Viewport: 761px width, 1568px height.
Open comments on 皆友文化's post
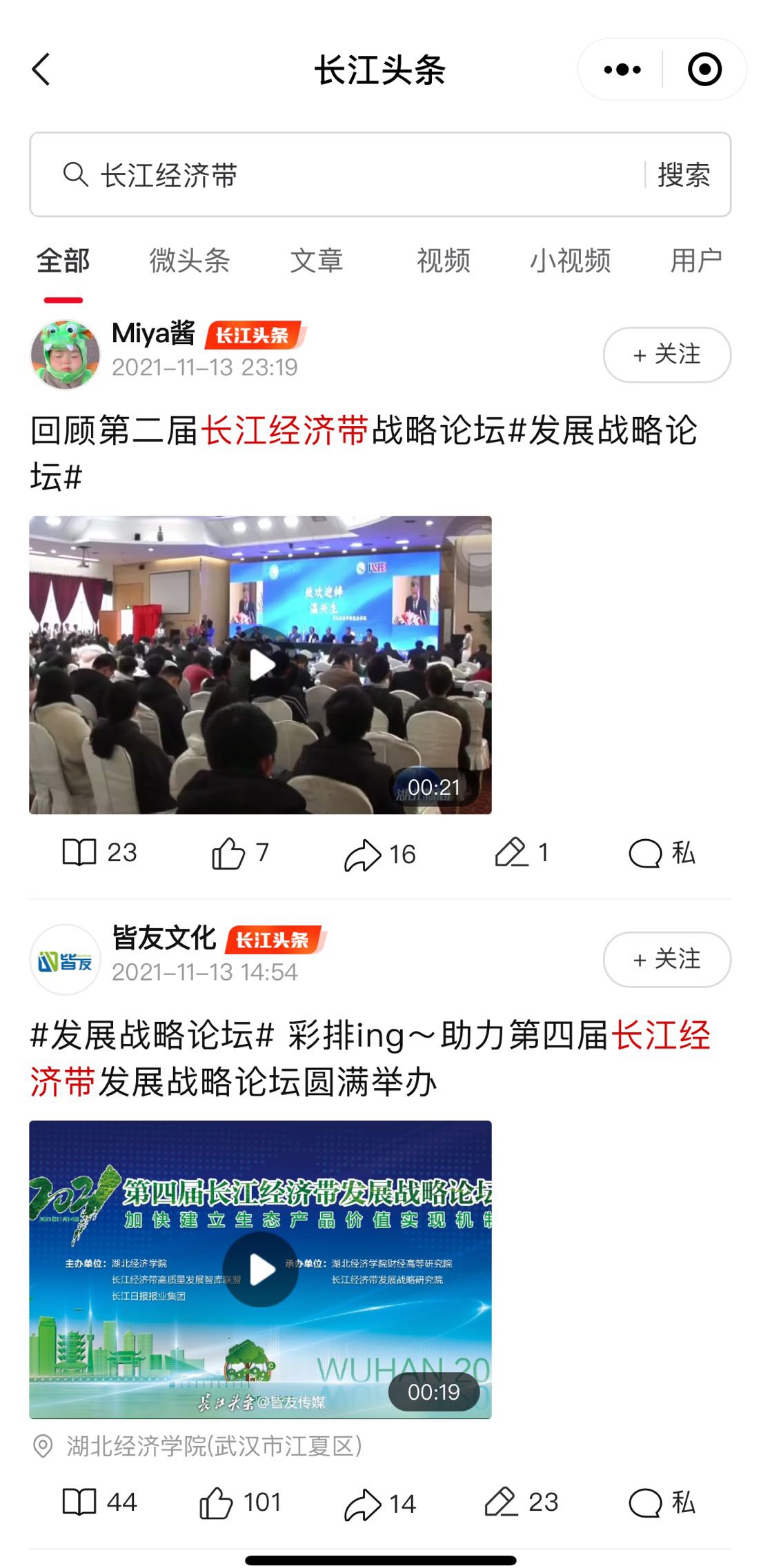520,1502
